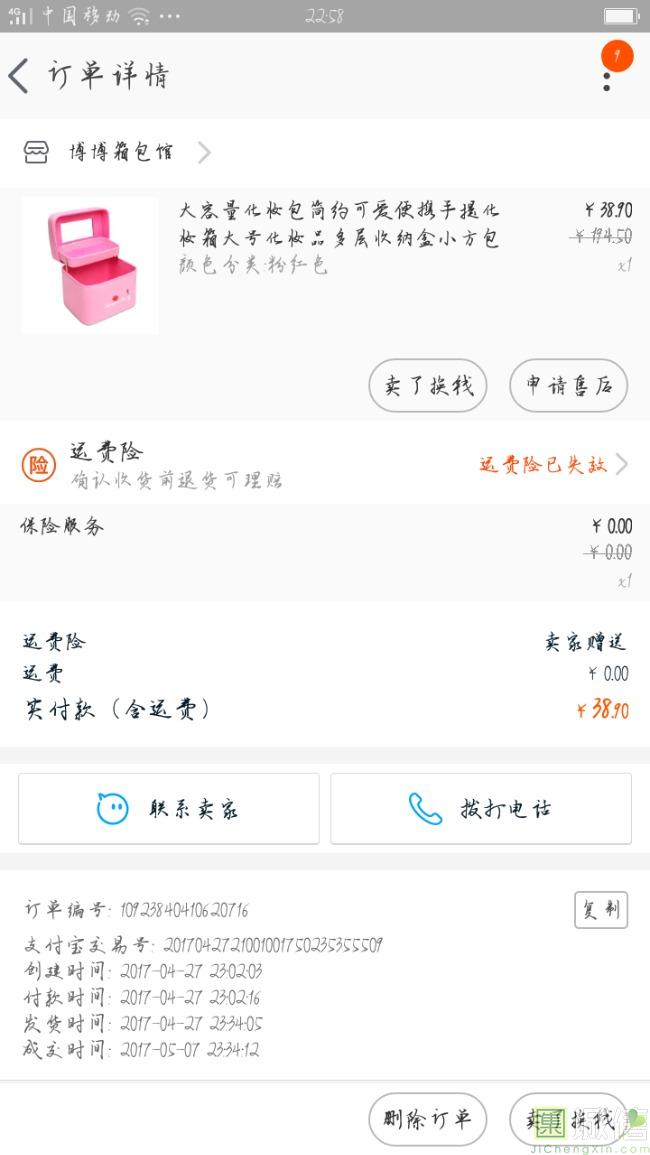Image resolution: width=650 pixels, height=1155 pixels.
Task: Open the 运费险 insurance details row
Action: point(325,464)
